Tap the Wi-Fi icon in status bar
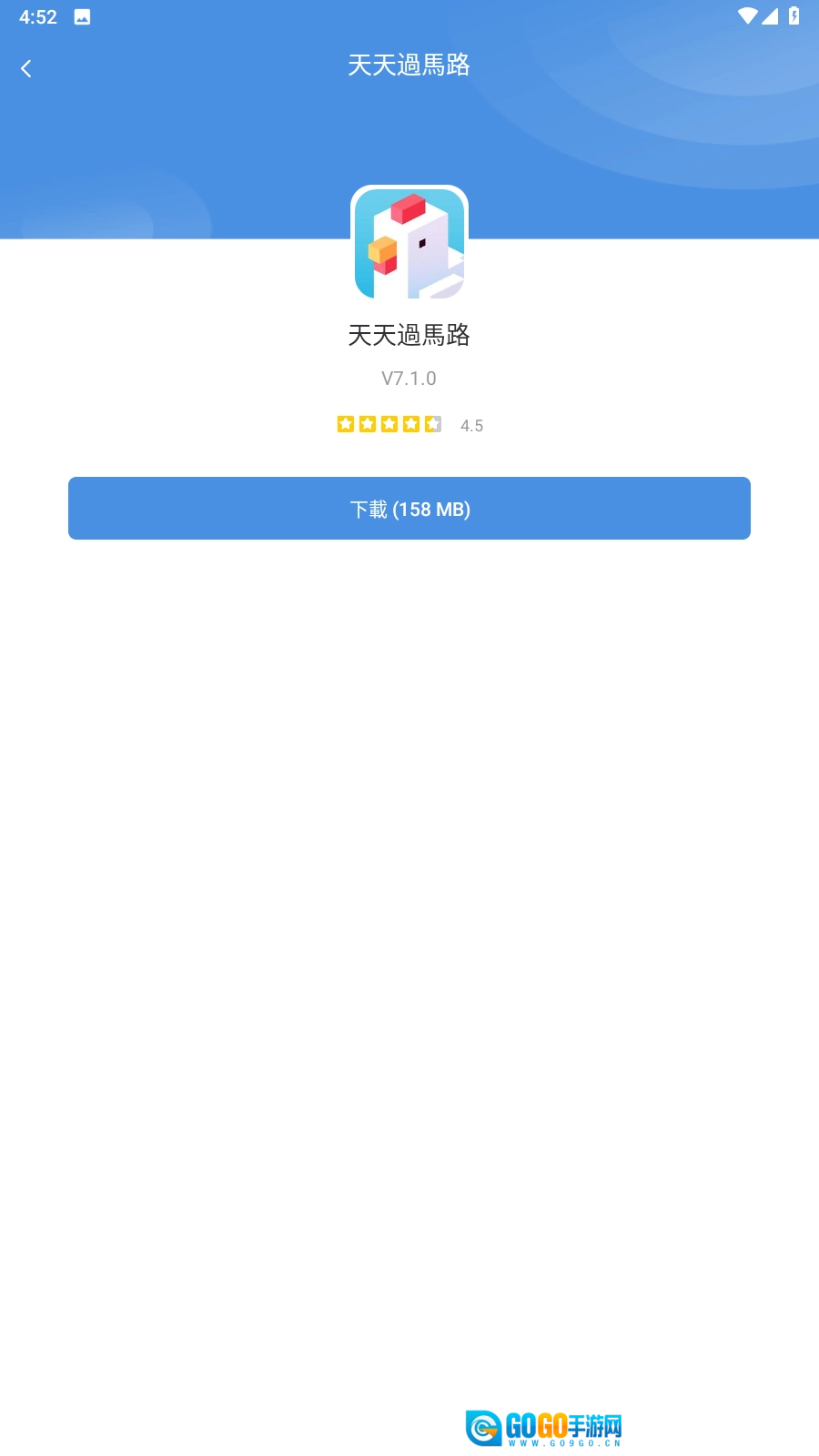819x1456 pixels. pos(750,15)
